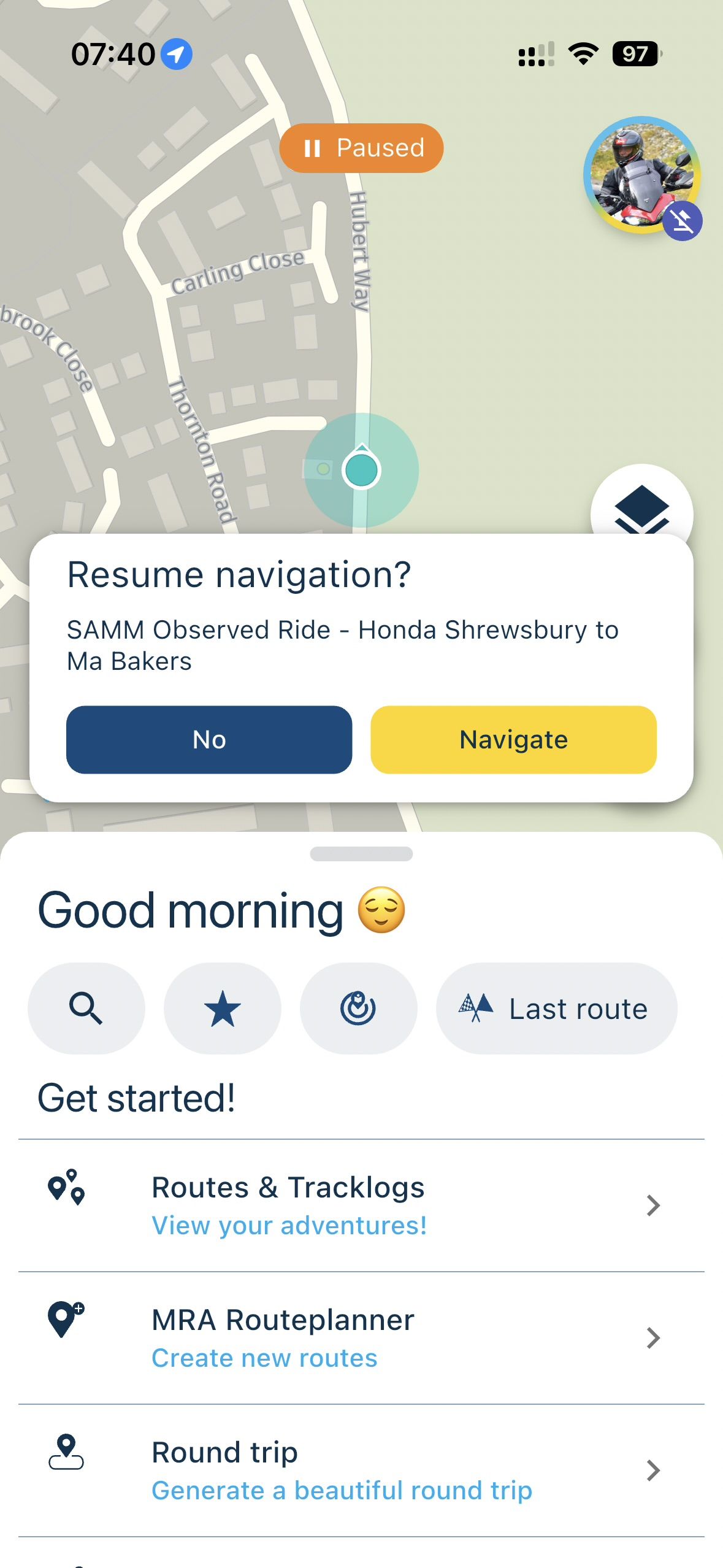Image resolution: width=723 pixels, height=1568 pixels.
Task: Open favorites with the star button
Action: 222,1008
